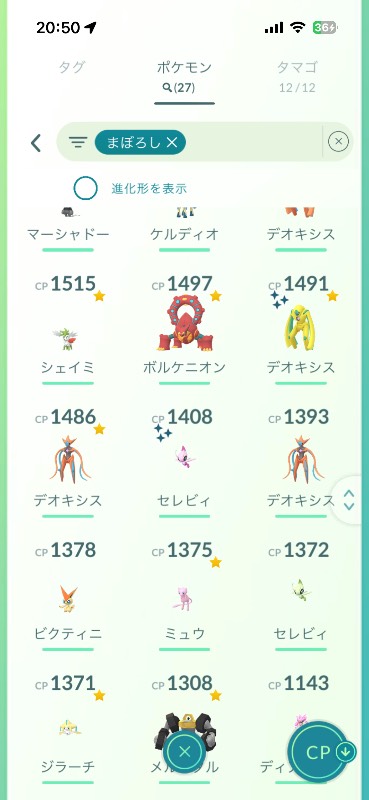369x800 pixels.
Task: Check the 進化形を表示 option
Action: (85, 188)
